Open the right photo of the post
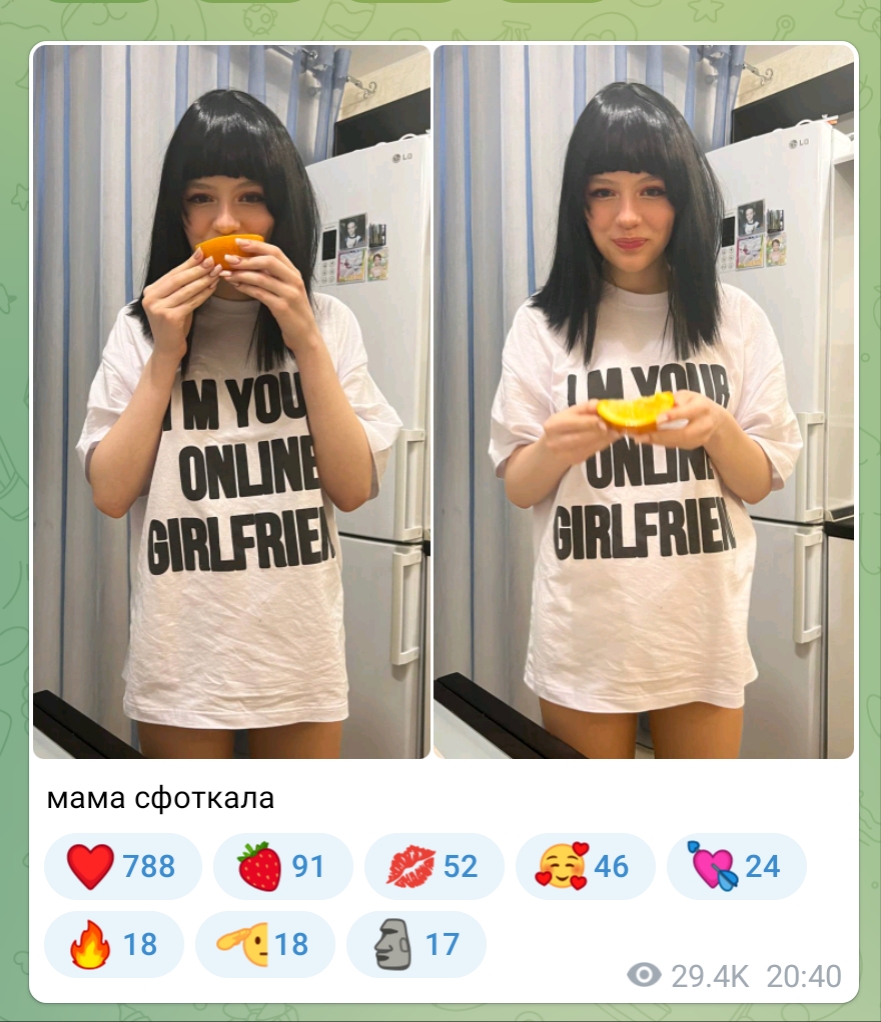 click(645, 400)
